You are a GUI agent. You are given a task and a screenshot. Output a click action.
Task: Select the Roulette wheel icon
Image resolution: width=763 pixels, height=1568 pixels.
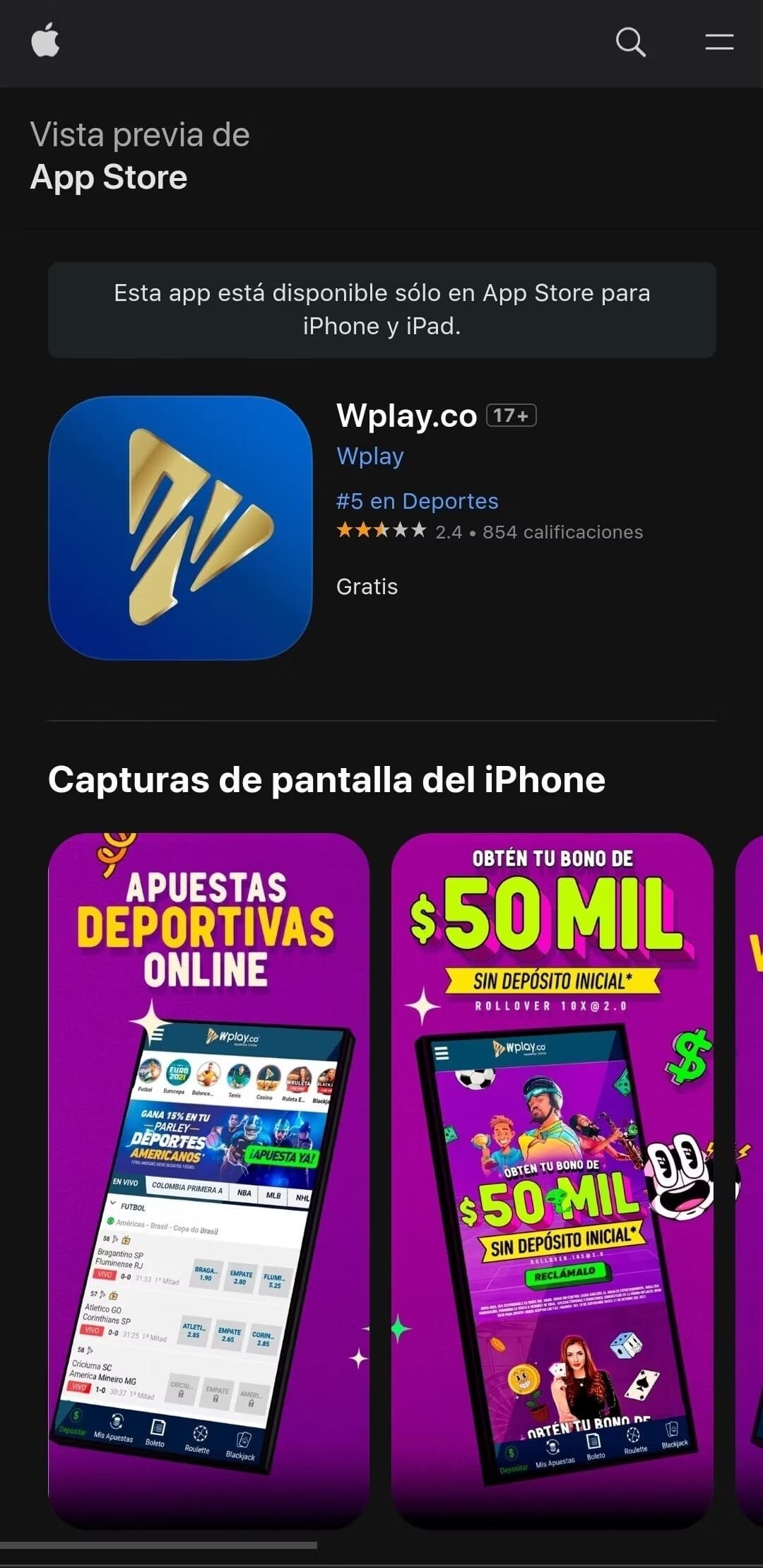199,1434
